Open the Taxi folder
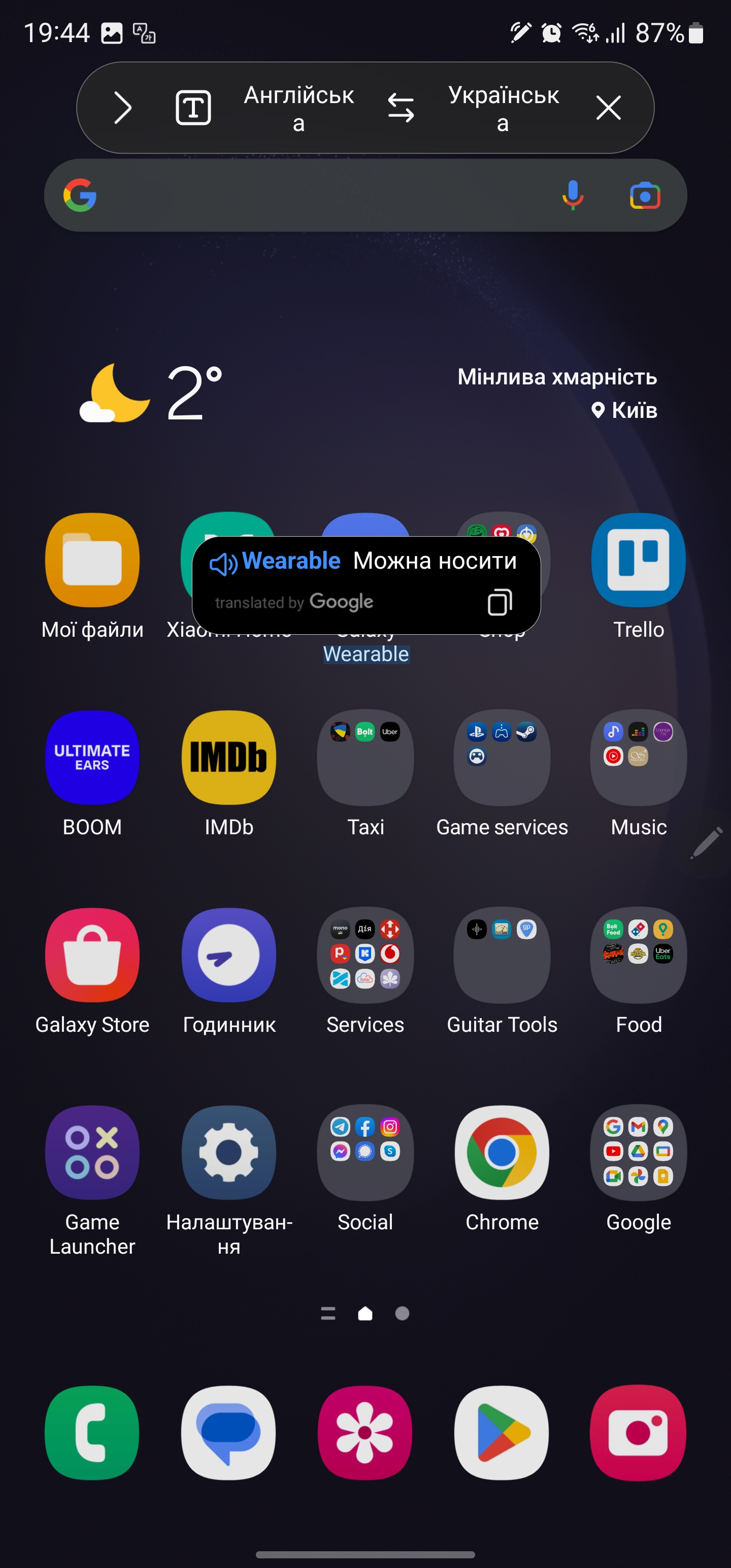This screenshot has width=731, height=1568. point(365,758)
